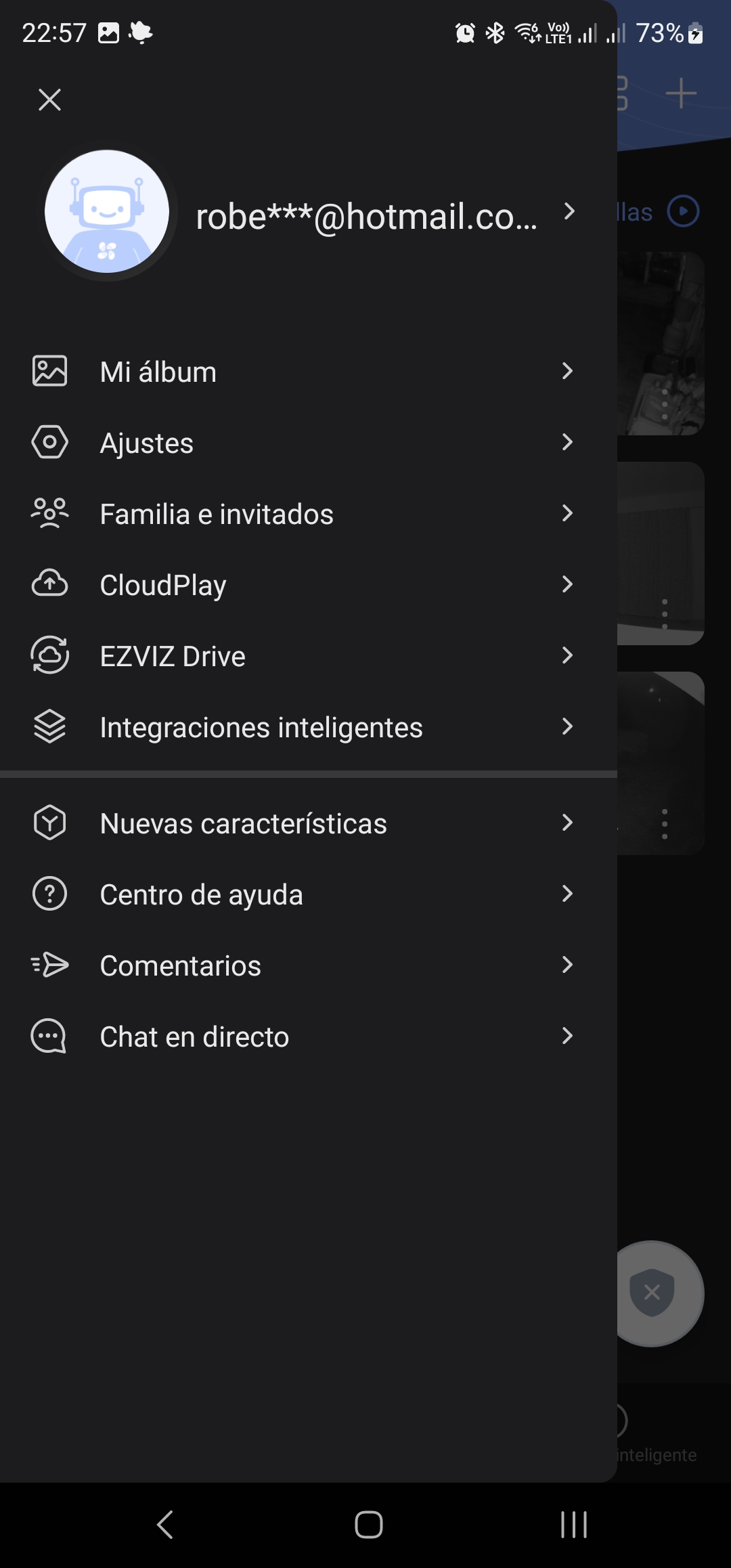Open the Centro de ayuda question icon
The image size is (731, 1568).
pos(49,894)
